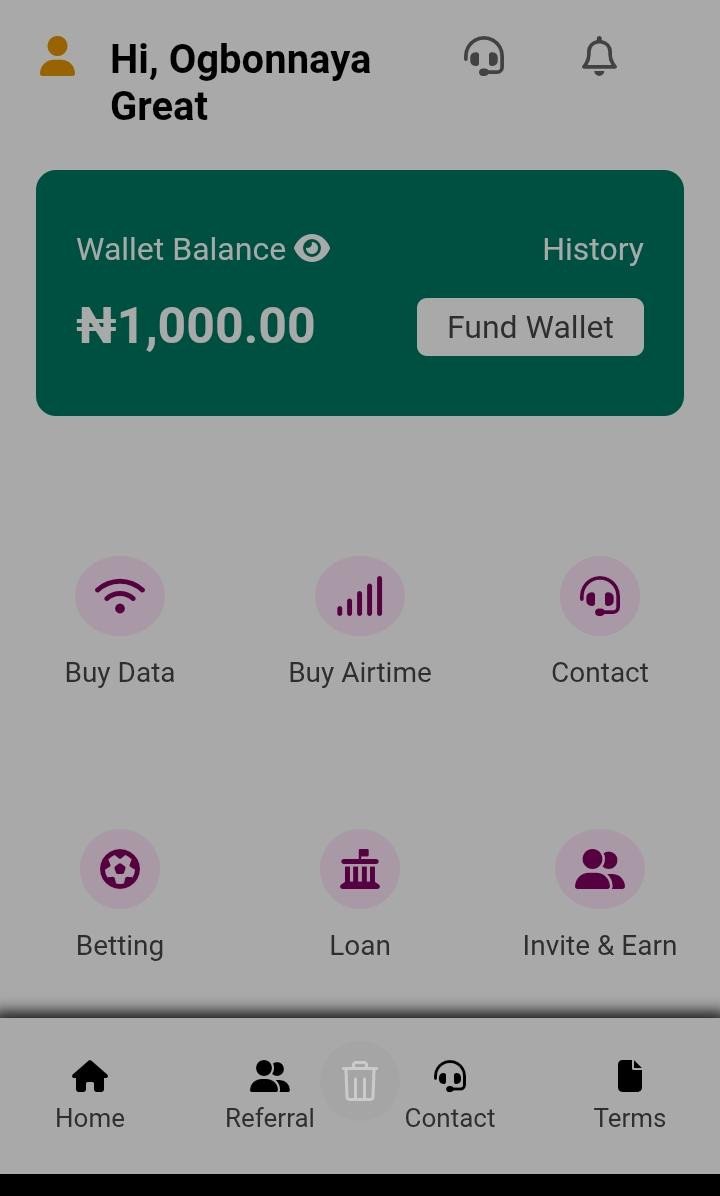
Task: Open Buy Data service
Action: tap(120, 597)
